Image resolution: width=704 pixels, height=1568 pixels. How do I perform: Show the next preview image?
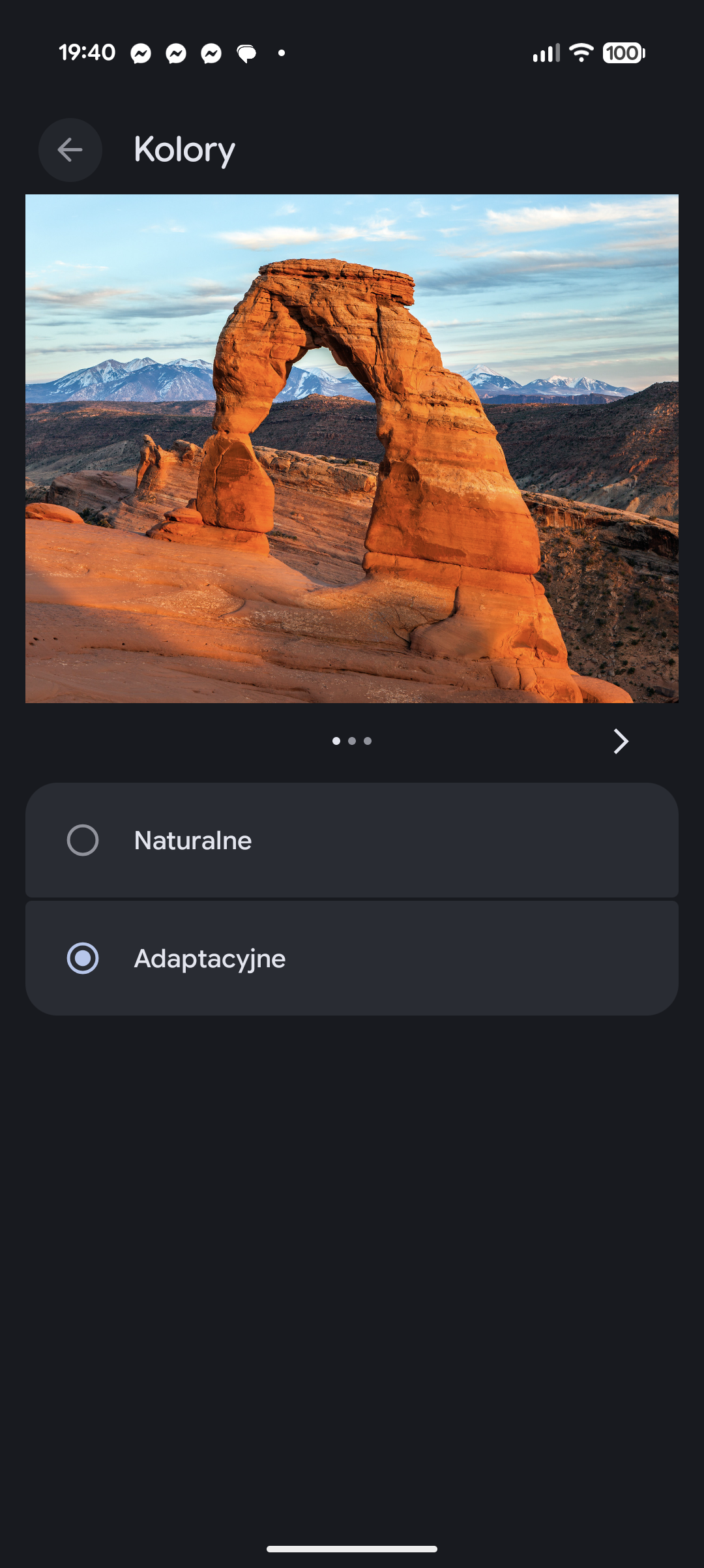621,741
